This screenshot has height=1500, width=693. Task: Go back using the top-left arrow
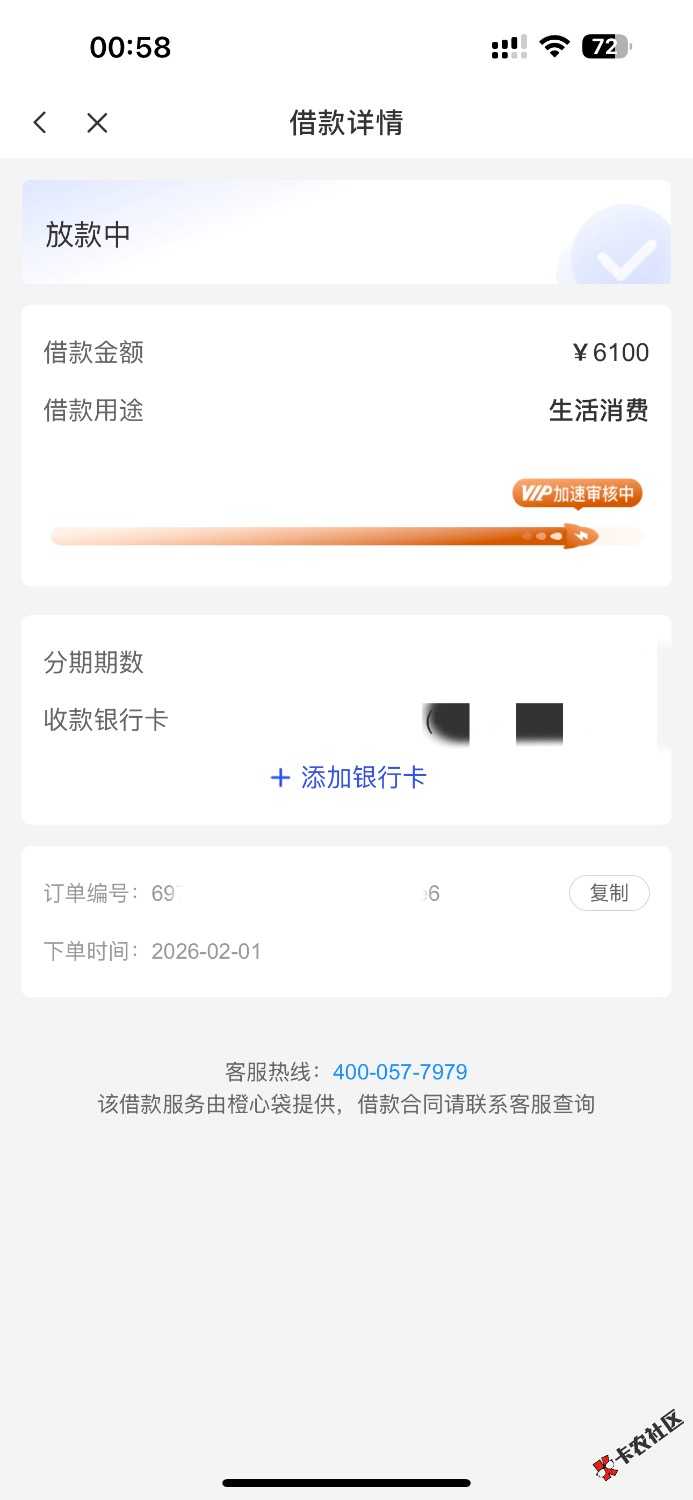(x=40, y=123)
